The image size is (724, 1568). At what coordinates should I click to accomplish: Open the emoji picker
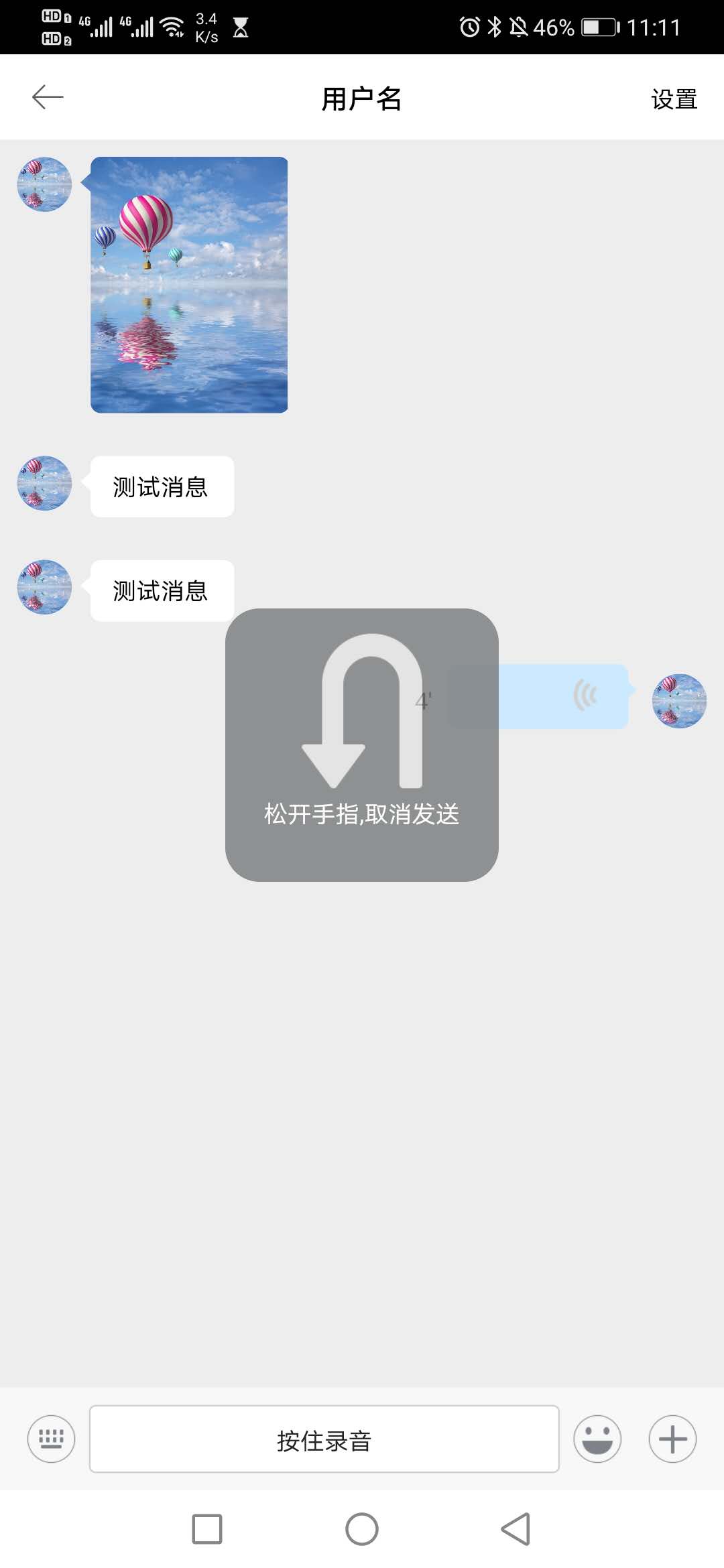[x=597, y=1439]
